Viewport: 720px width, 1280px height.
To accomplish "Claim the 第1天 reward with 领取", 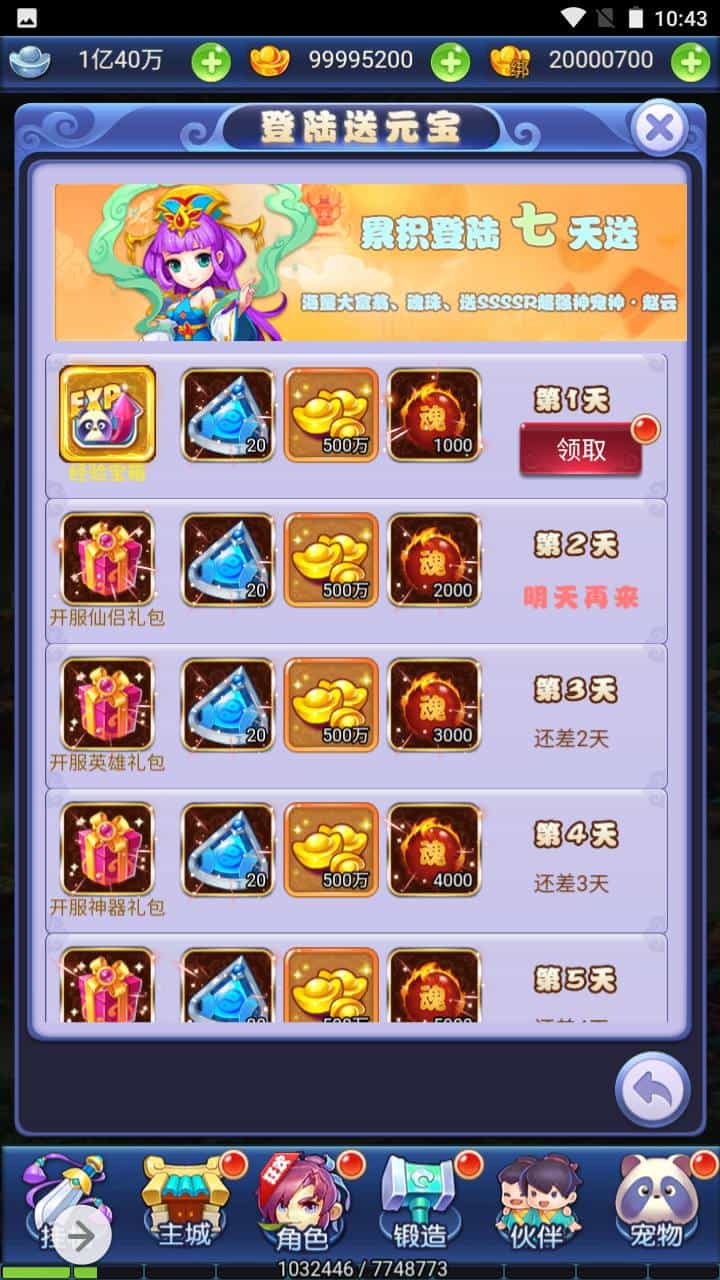I will (x=581, y=450).
